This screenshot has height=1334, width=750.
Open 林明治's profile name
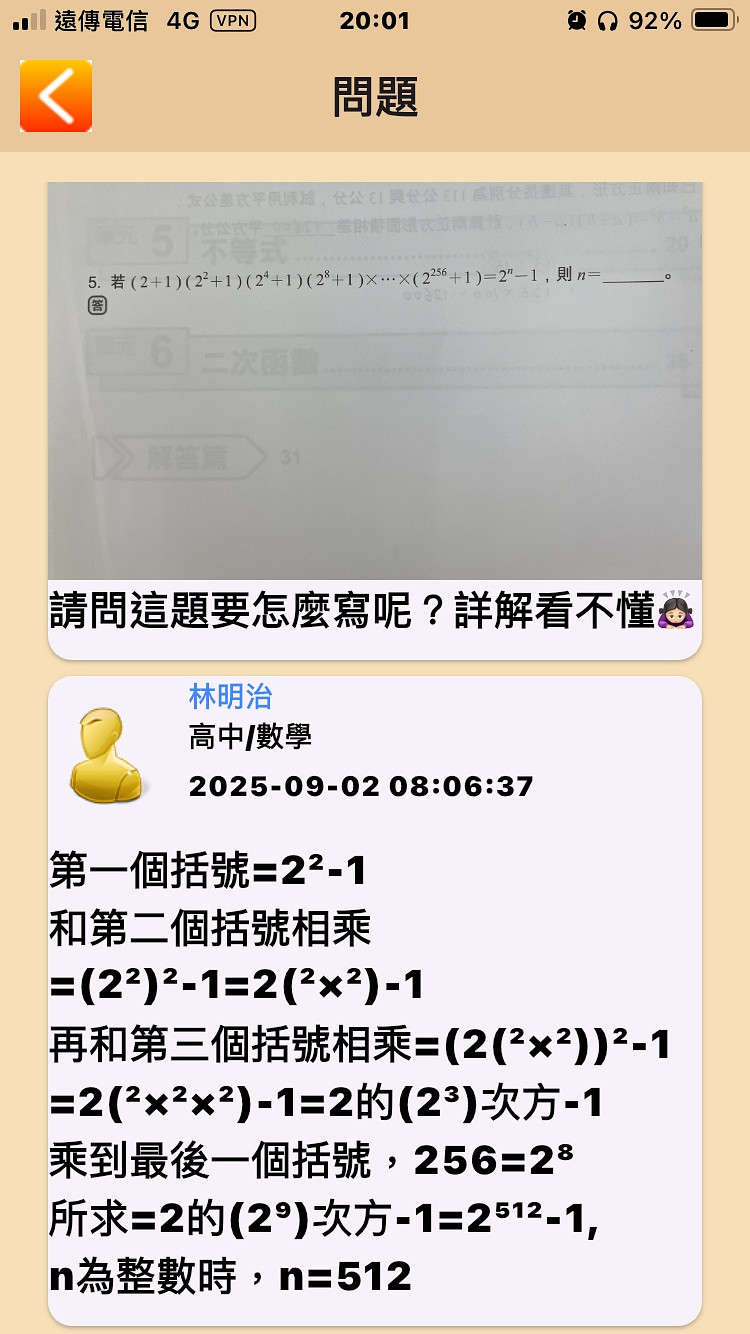click(230, 697)
